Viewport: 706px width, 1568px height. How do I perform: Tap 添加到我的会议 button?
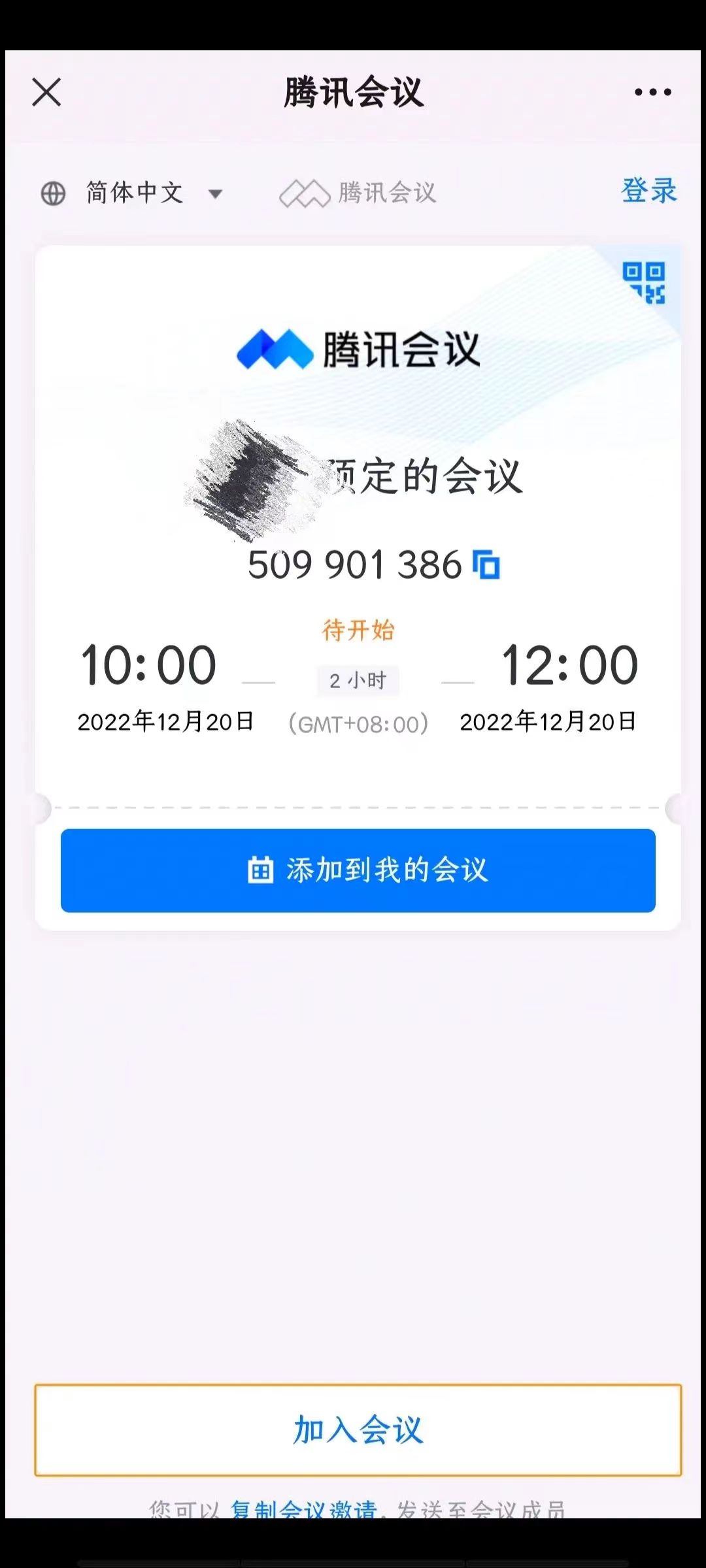(x=358, y=870)
